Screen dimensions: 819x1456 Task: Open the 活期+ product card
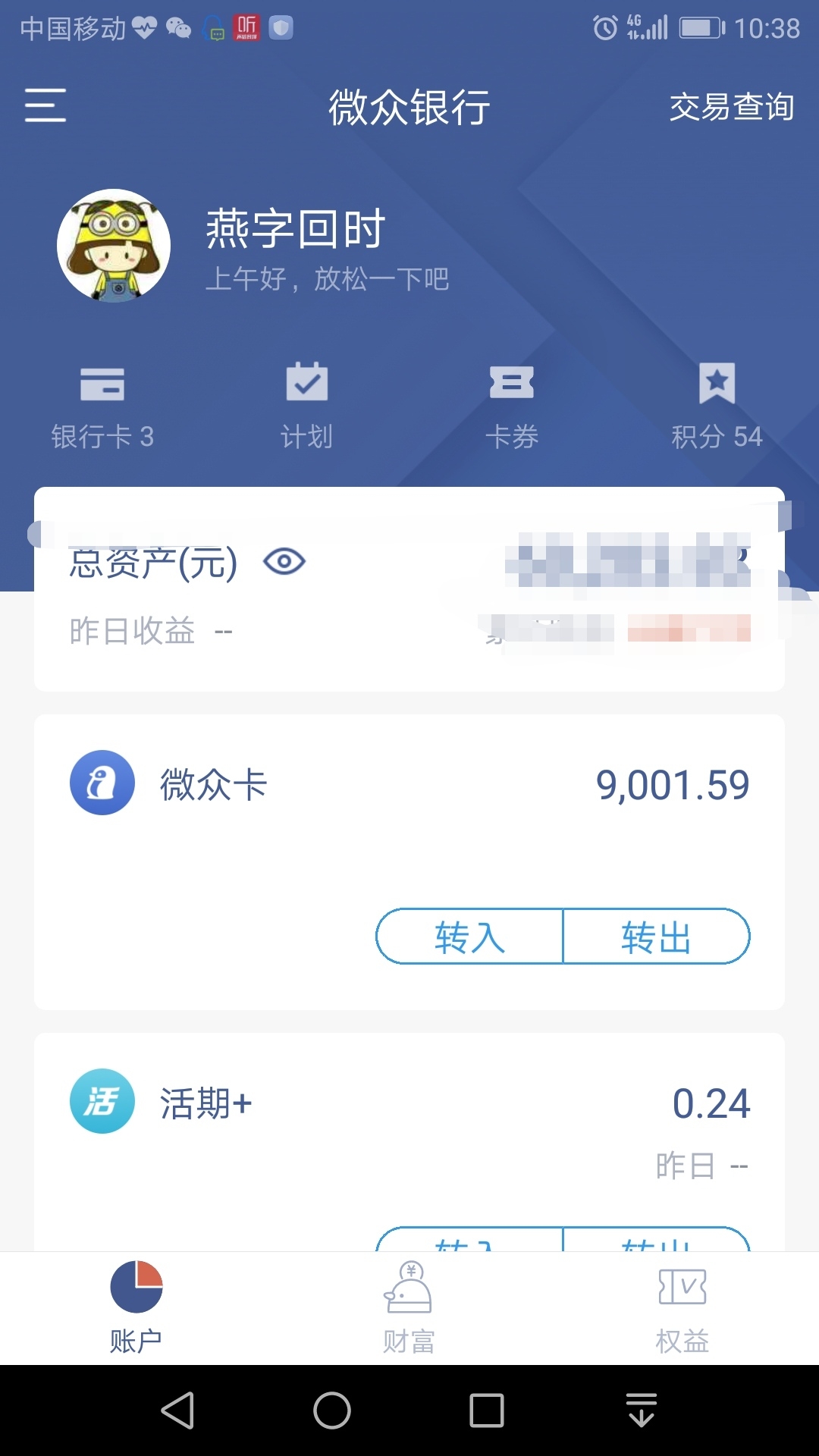pyautogui.click(x=409, y=1141)
